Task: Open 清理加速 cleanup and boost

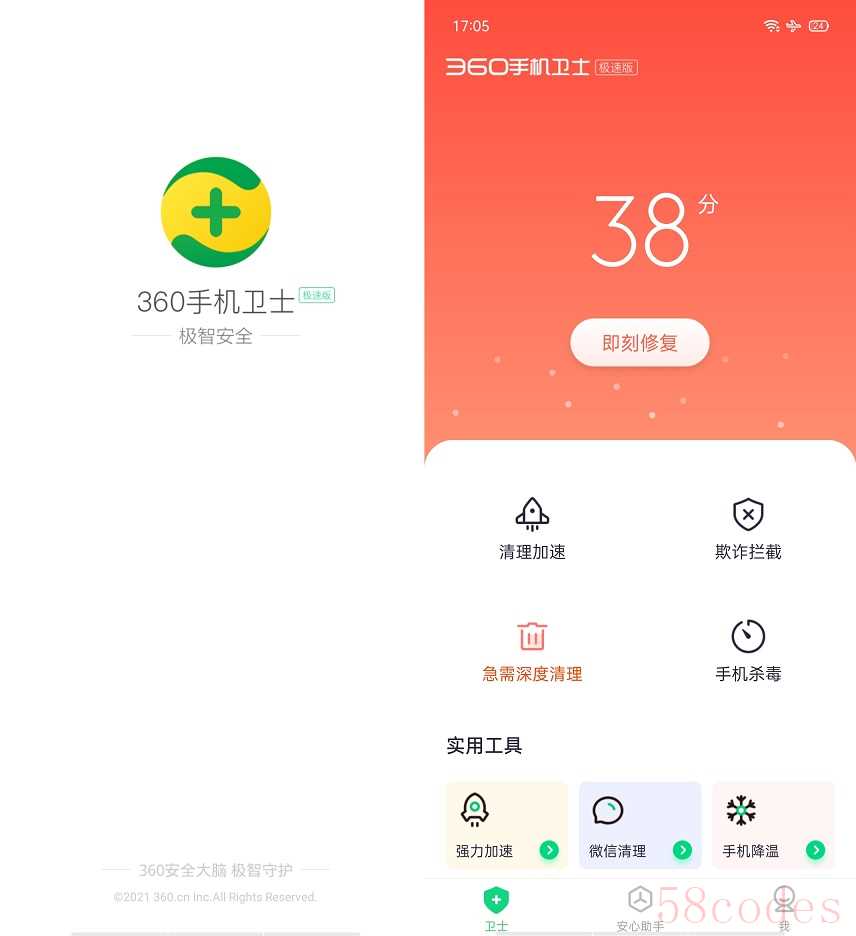Action: [x=532, y=530]
